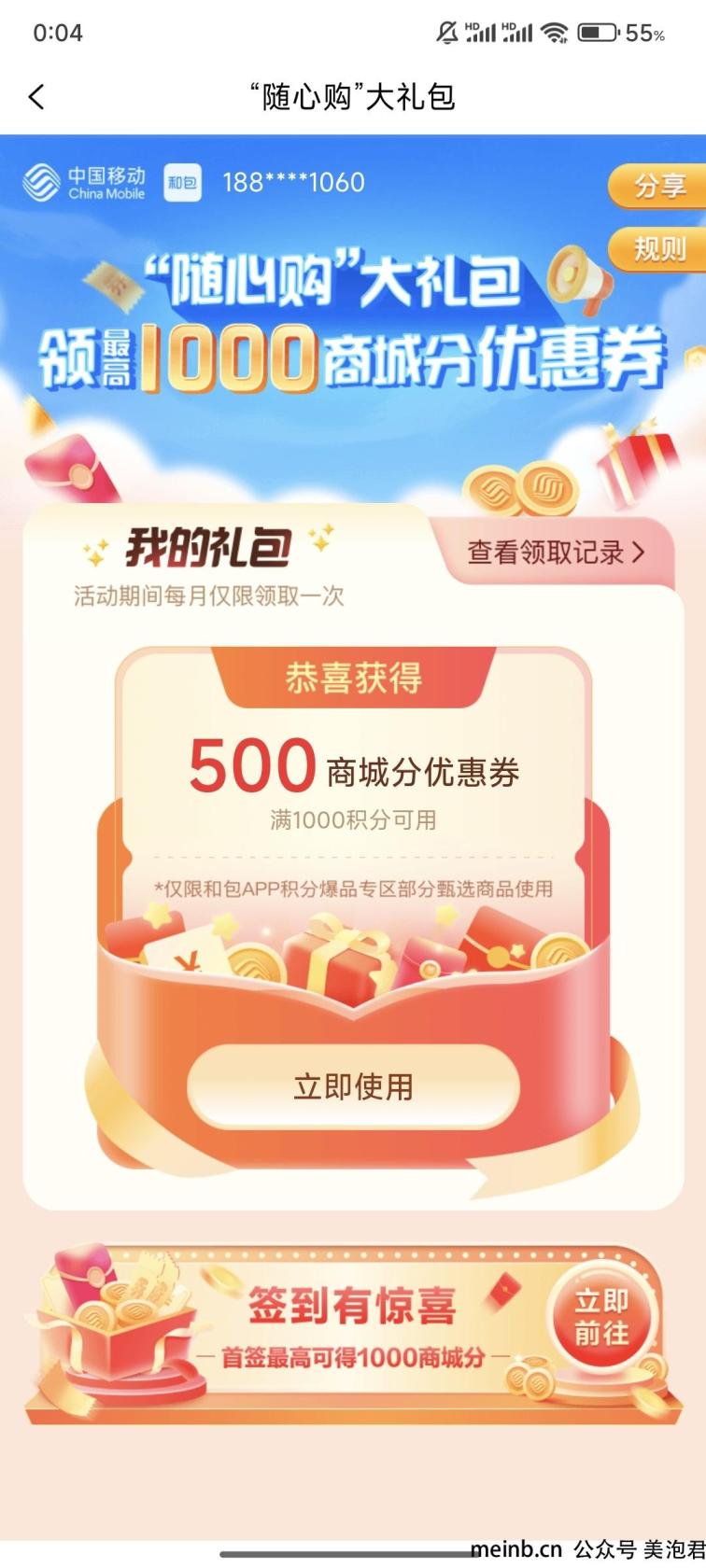Tap the 分享 share button

pos(659,186)
